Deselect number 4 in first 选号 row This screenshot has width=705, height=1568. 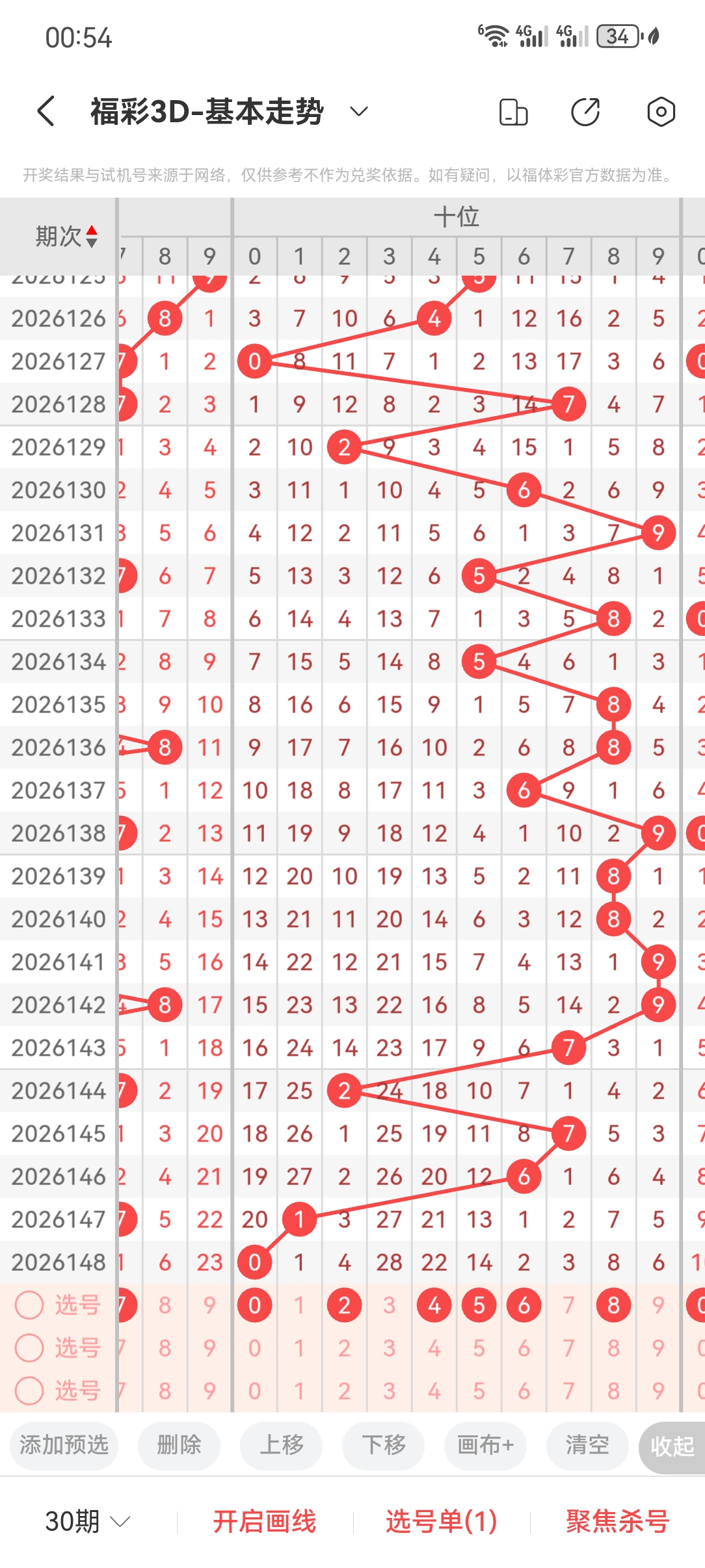pyautogui.click(x=434, y=1305)
